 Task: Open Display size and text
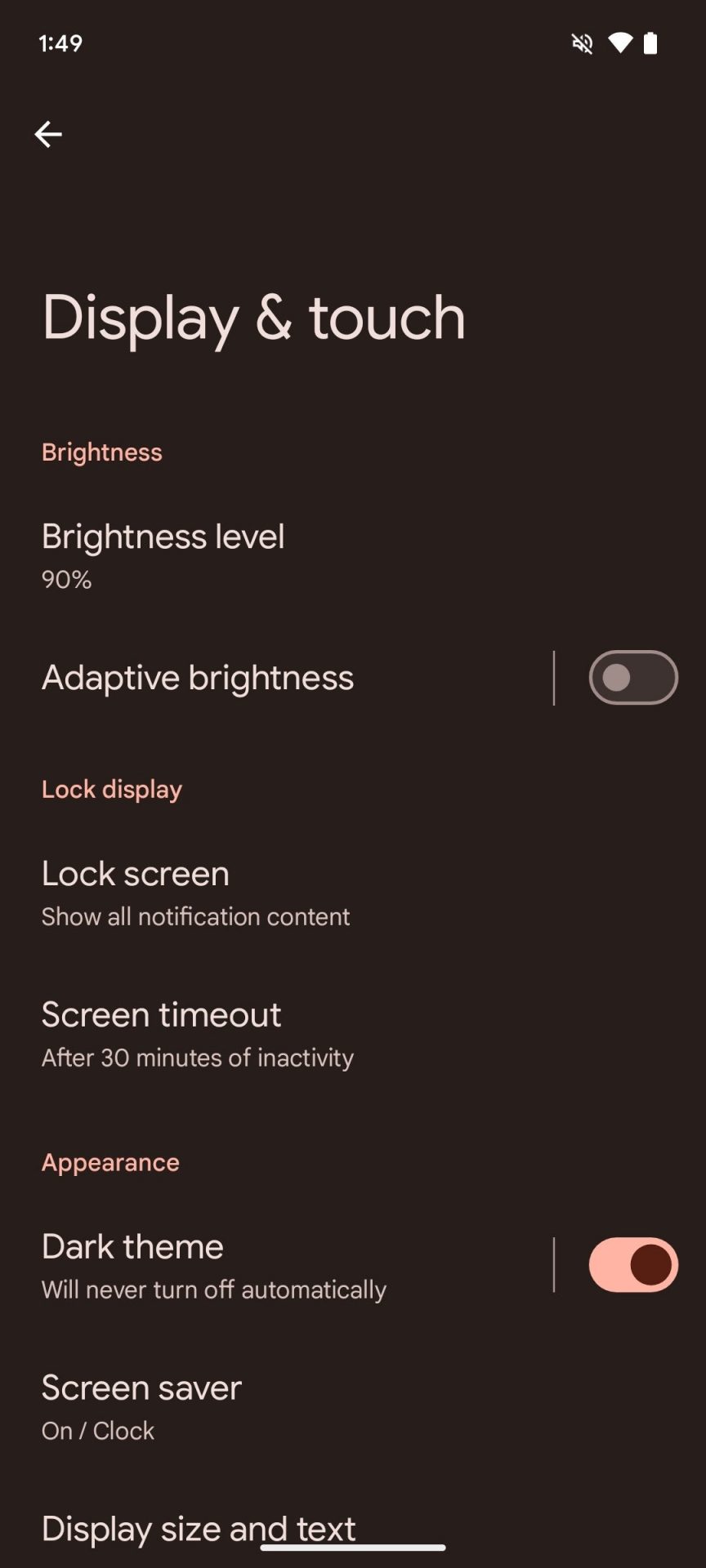pos(199,1529)
